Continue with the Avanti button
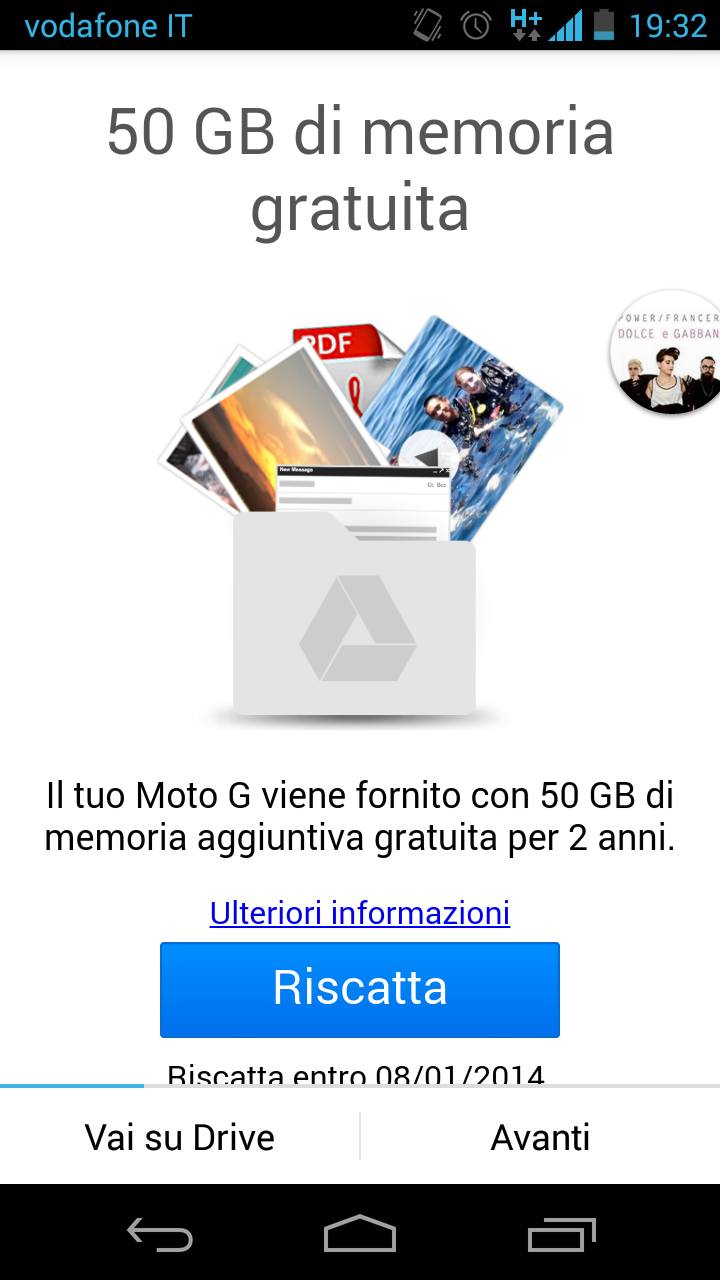Screen dimensions: 720x1280 coord(541,1137)
